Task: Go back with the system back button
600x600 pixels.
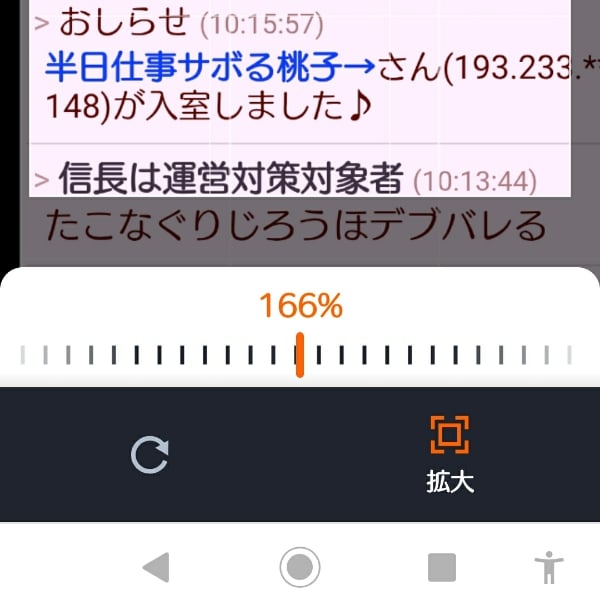Action: [155, 567]
